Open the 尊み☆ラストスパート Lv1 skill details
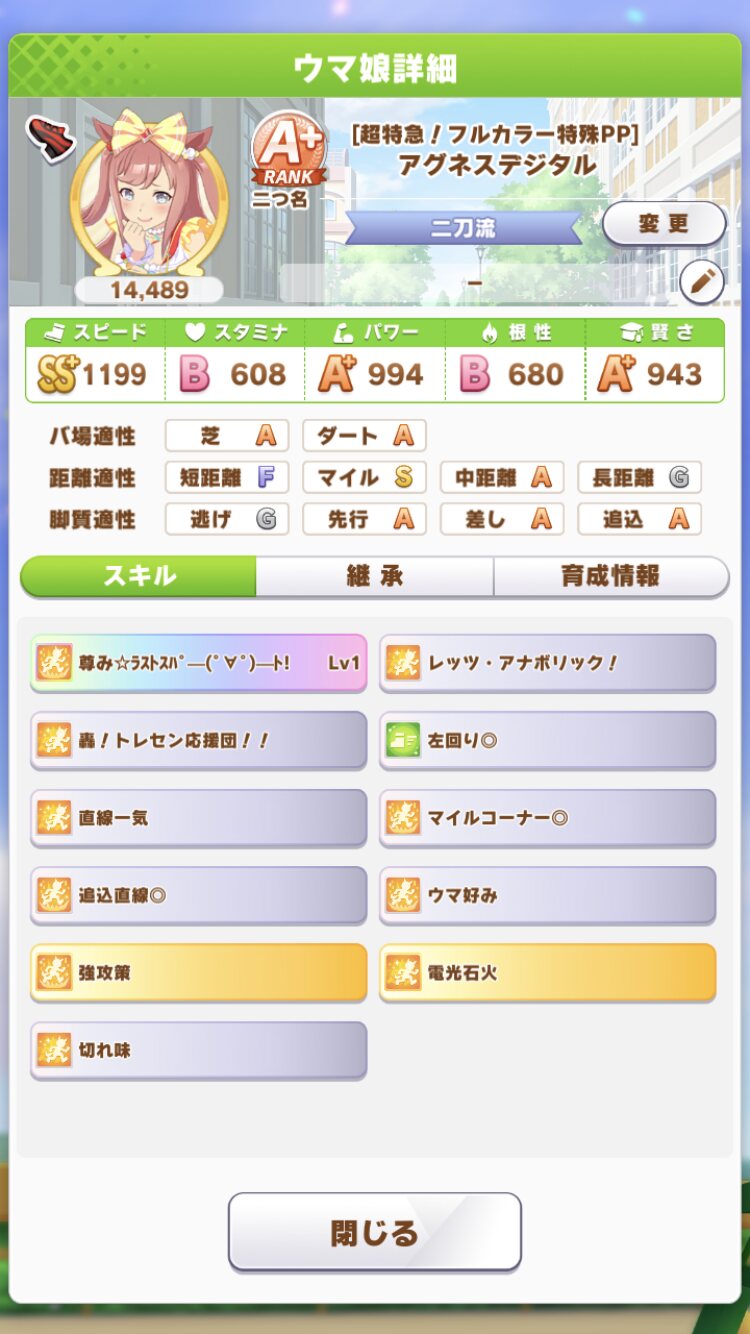750x1334 pixels. coord(198,662)
